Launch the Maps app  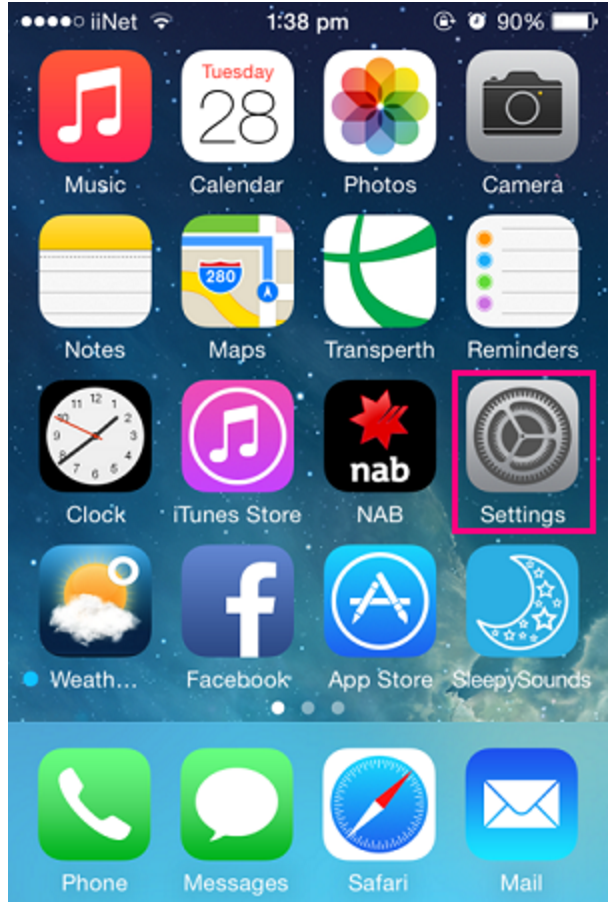point(237,272)
